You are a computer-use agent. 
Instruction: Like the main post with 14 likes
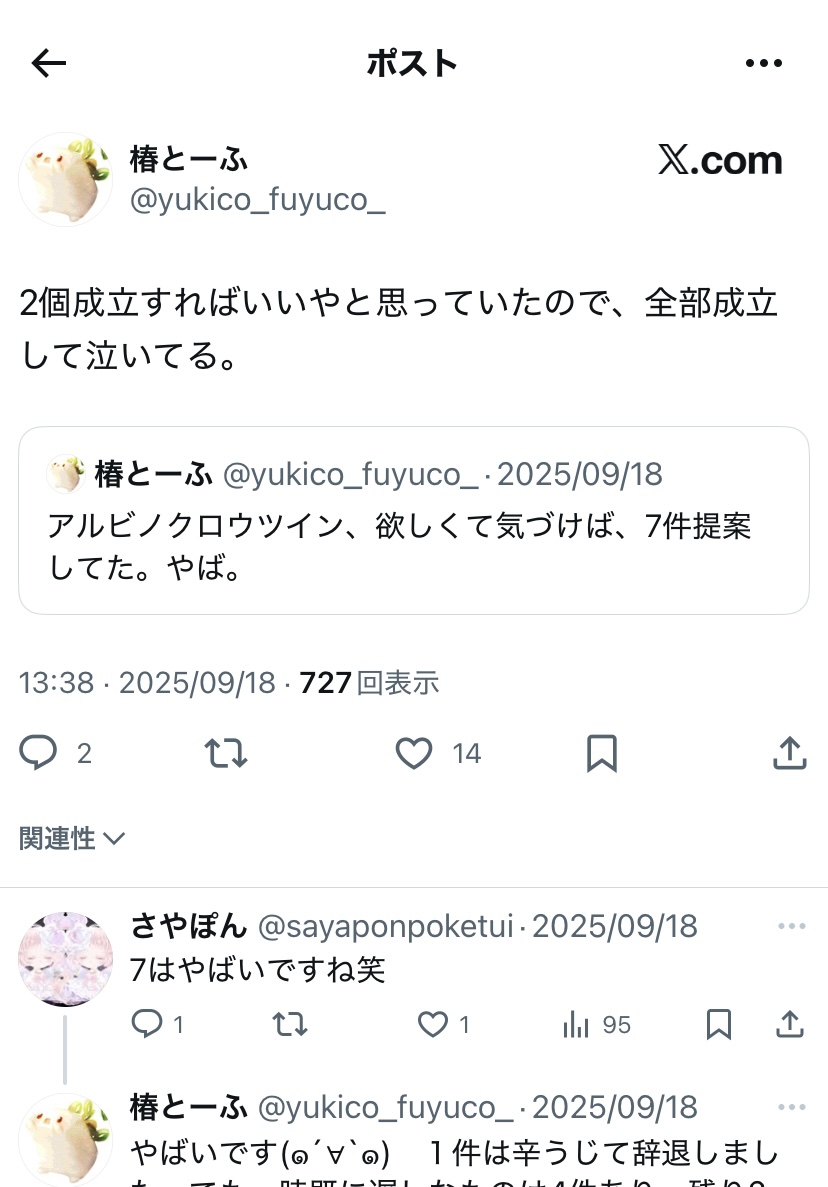pos(414,753)
